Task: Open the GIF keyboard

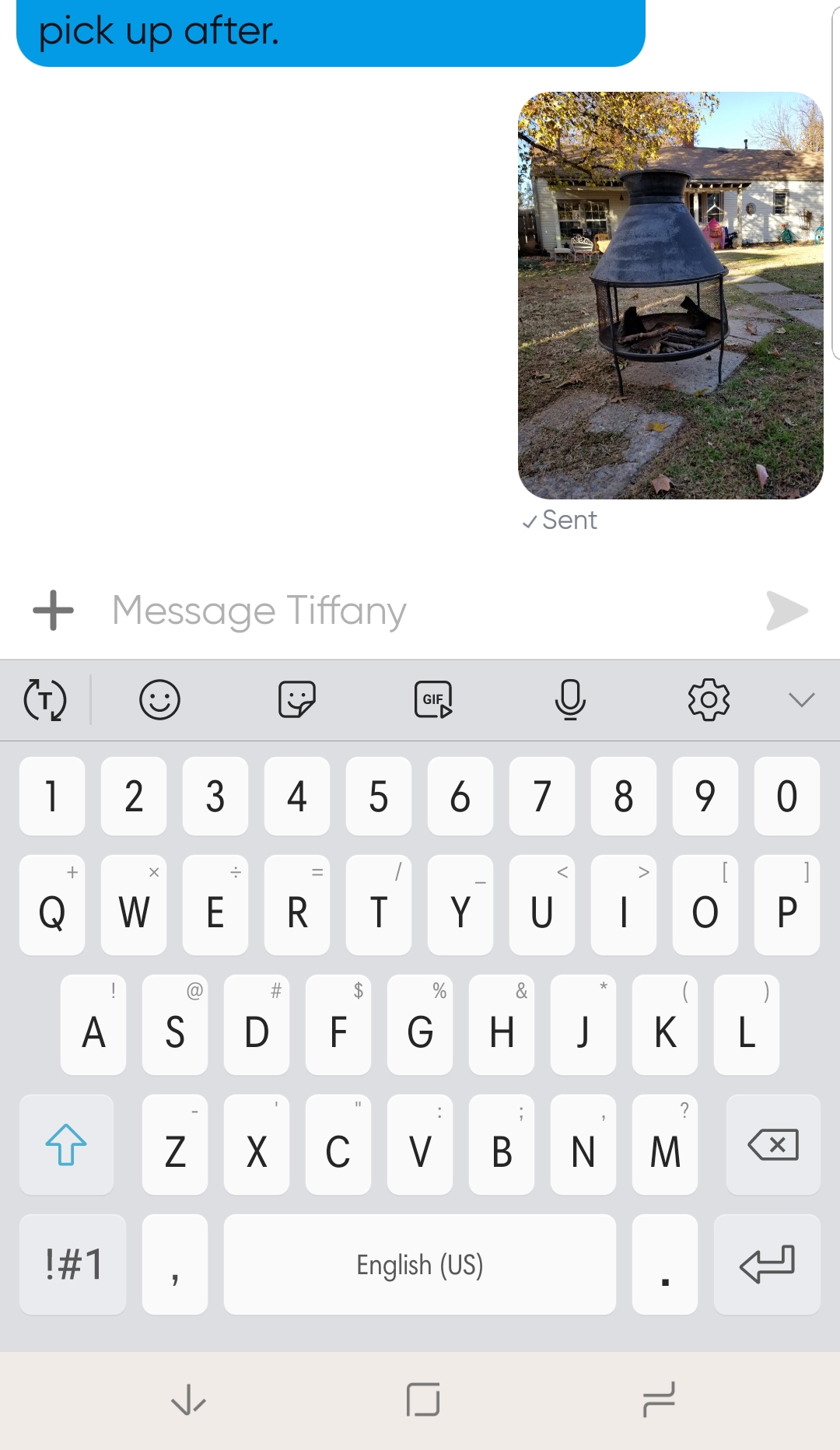Action: (433, 699)
